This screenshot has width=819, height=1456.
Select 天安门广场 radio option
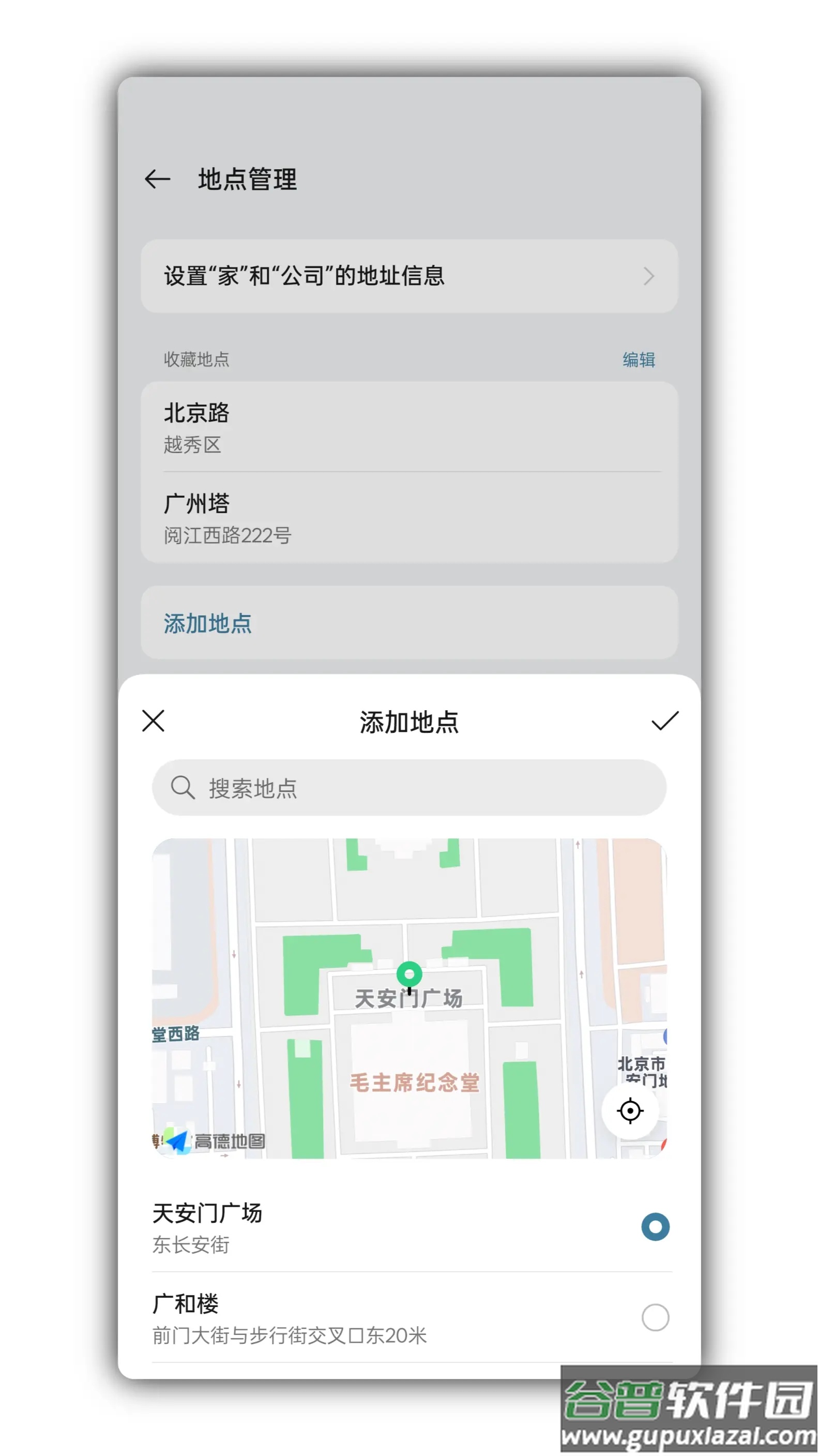655,1227
